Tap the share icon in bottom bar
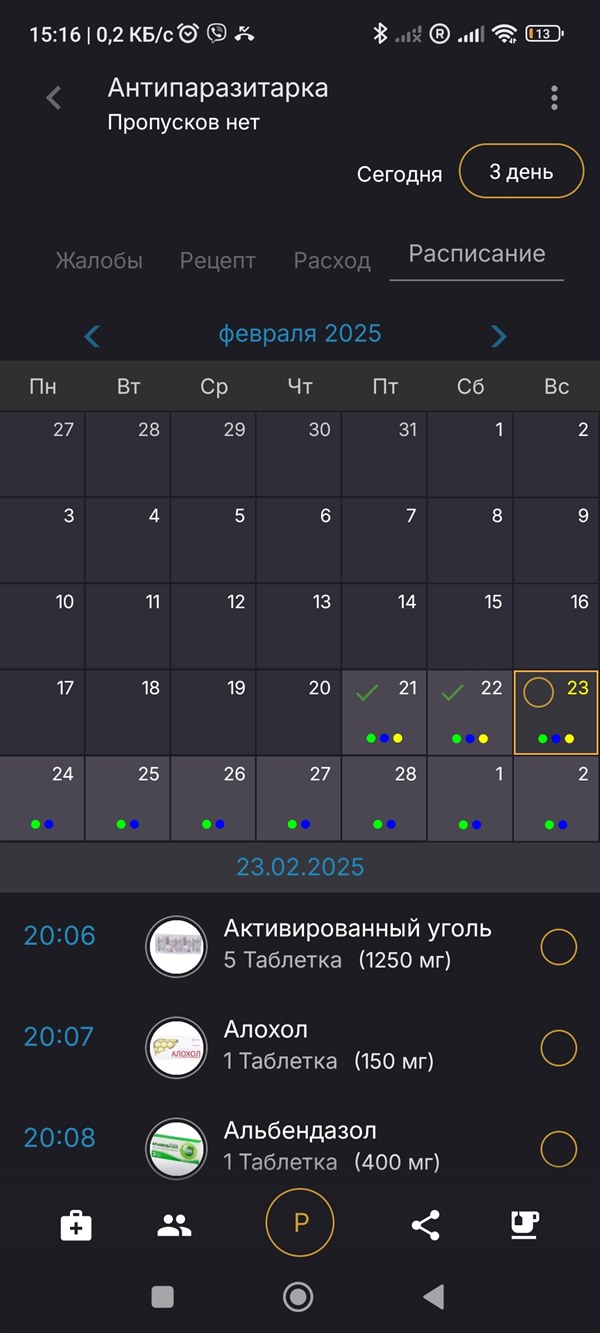 (426, 1224)
